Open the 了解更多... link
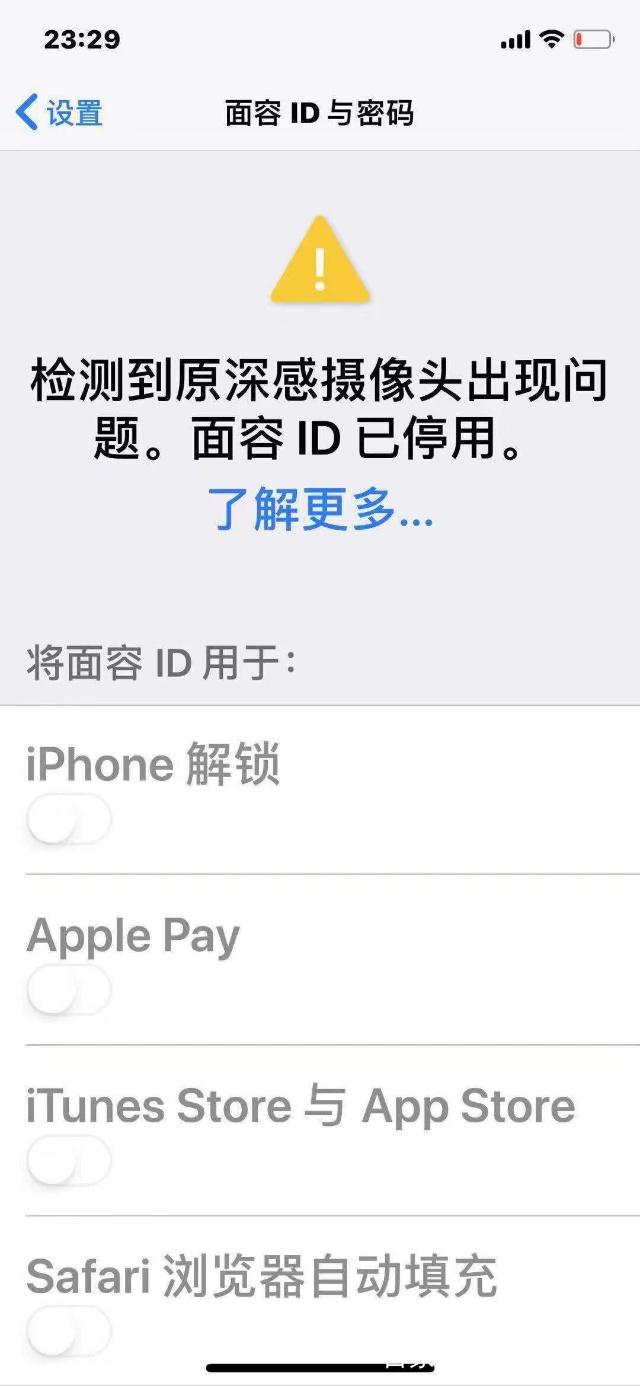 click(x=320, y=509)
